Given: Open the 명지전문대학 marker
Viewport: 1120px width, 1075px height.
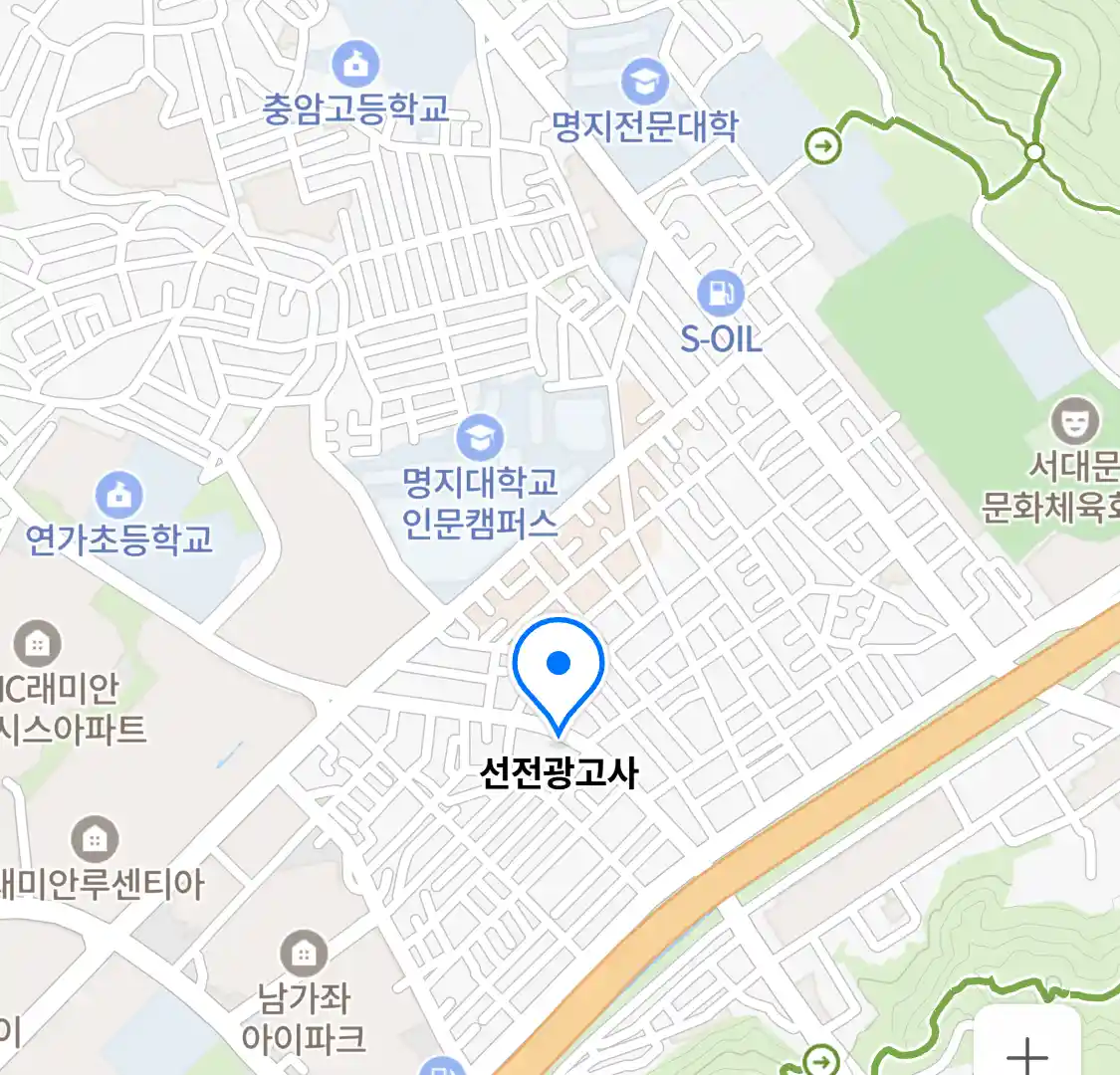Looking at the screenshot, I should point(644,82).
